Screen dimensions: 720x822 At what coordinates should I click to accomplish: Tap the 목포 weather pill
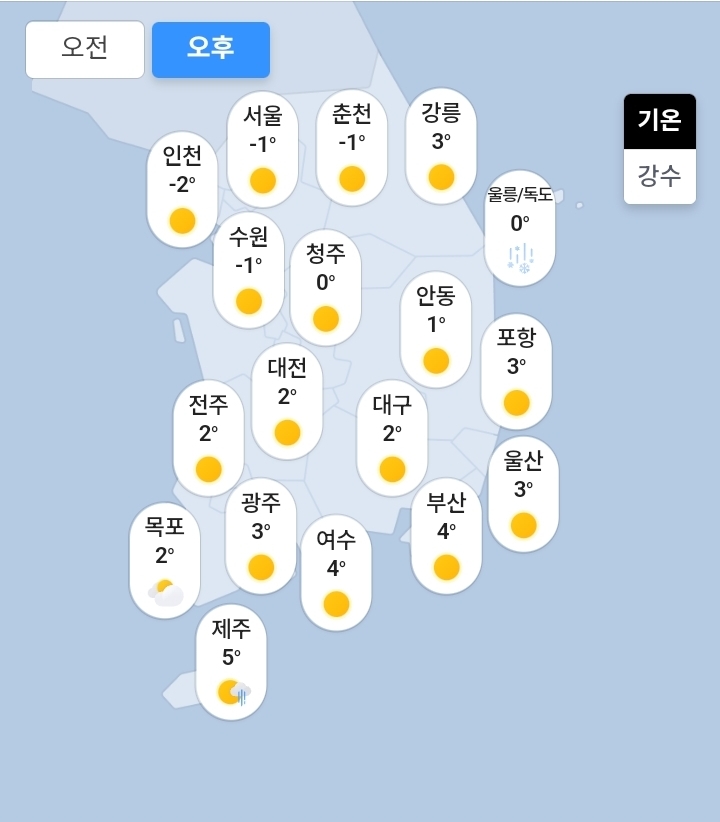[x=165, y=559]
